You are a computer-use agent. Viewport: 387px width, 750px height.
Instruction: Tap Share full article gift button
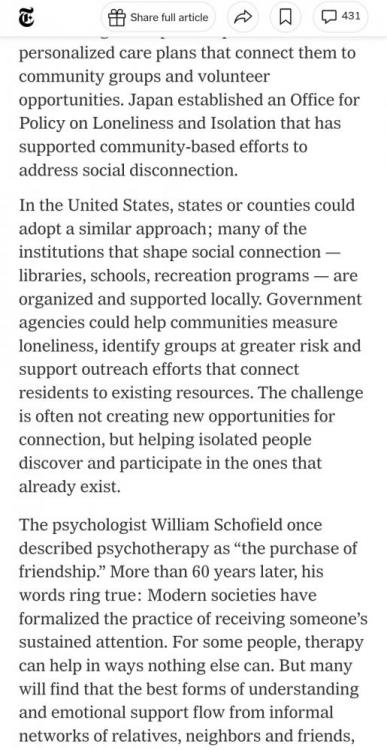[x=158, y=17]
